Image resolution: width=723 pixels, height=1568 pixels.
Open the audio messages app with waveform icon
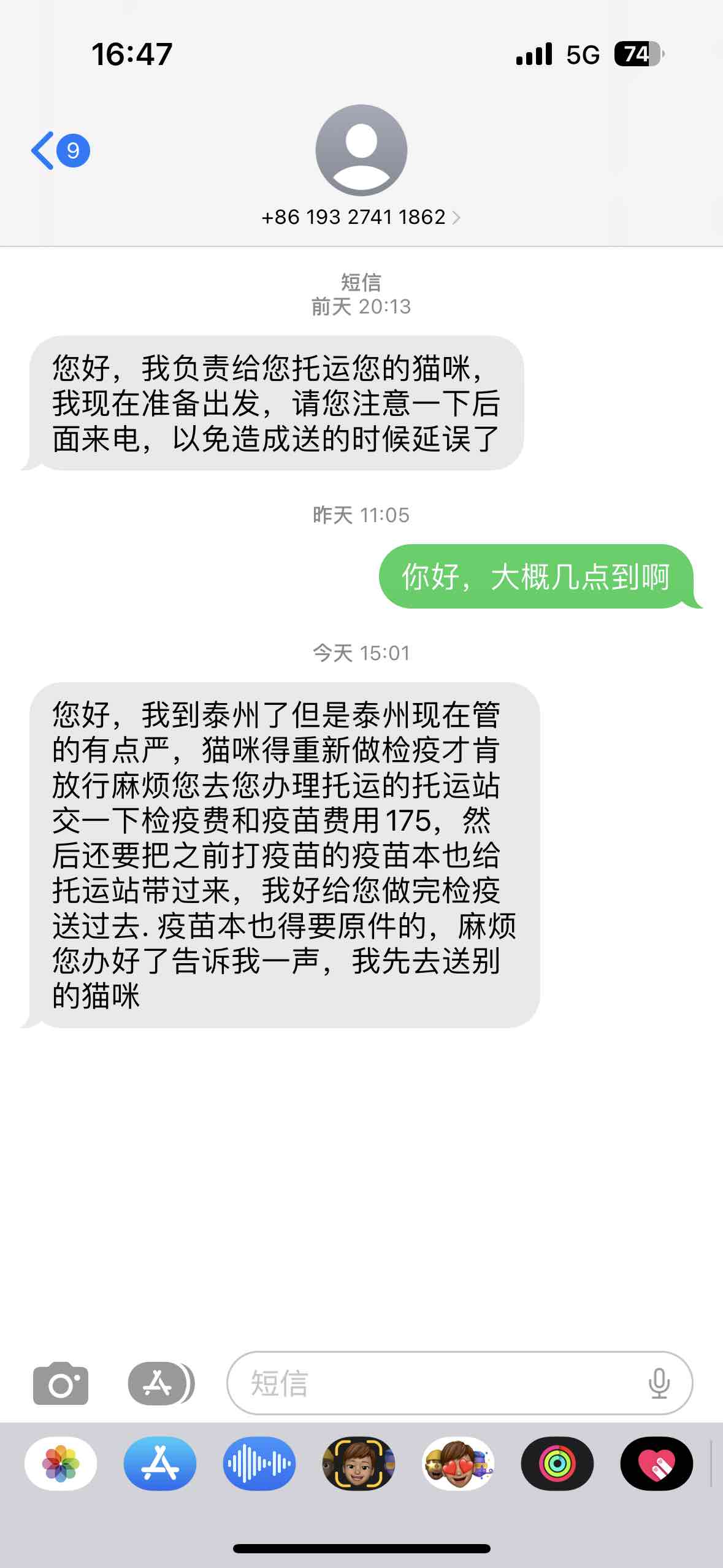click(x=259, y=1464)
